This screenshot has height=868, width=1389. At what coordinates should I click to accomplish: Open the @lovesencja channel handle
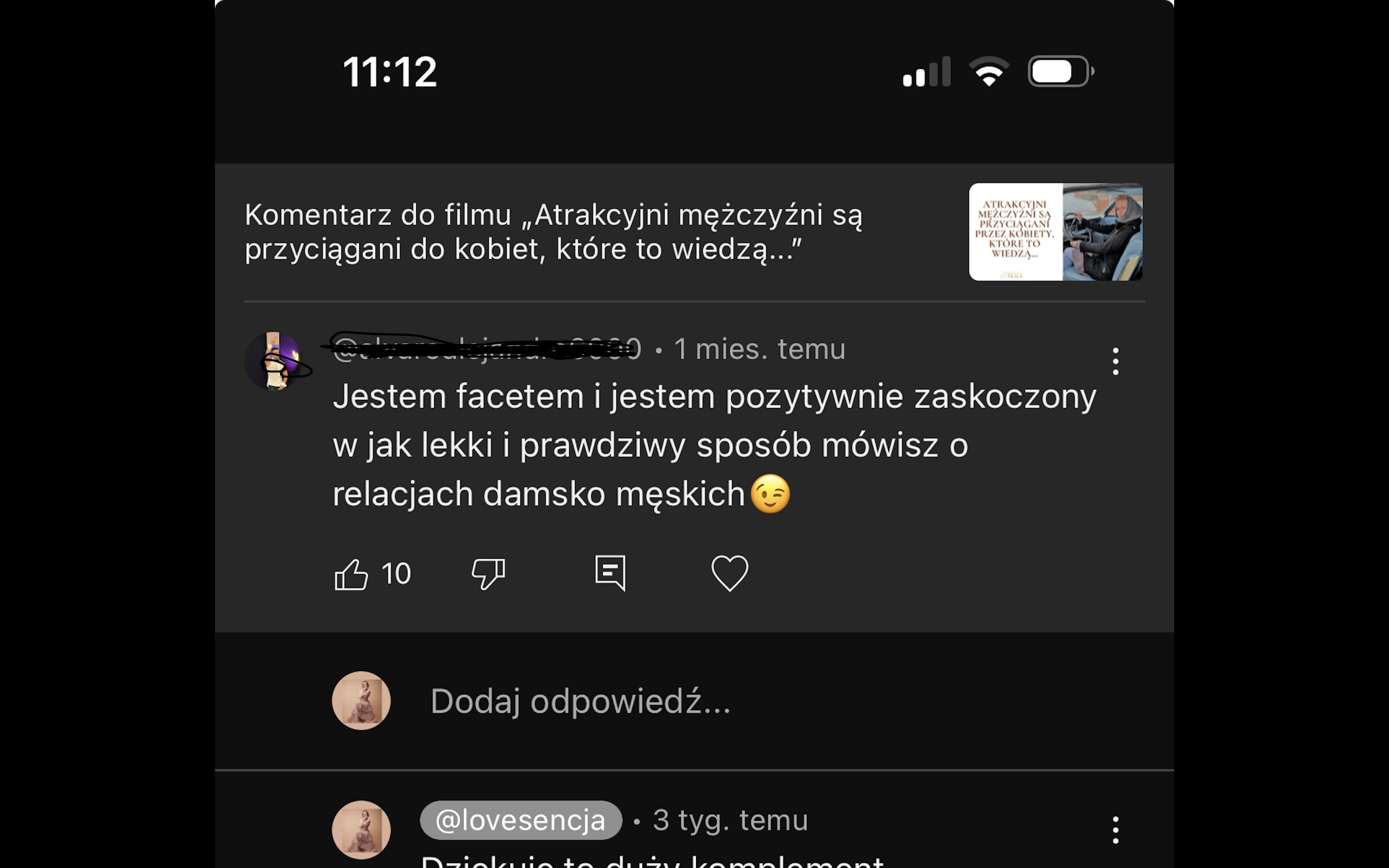click(520, 820)
